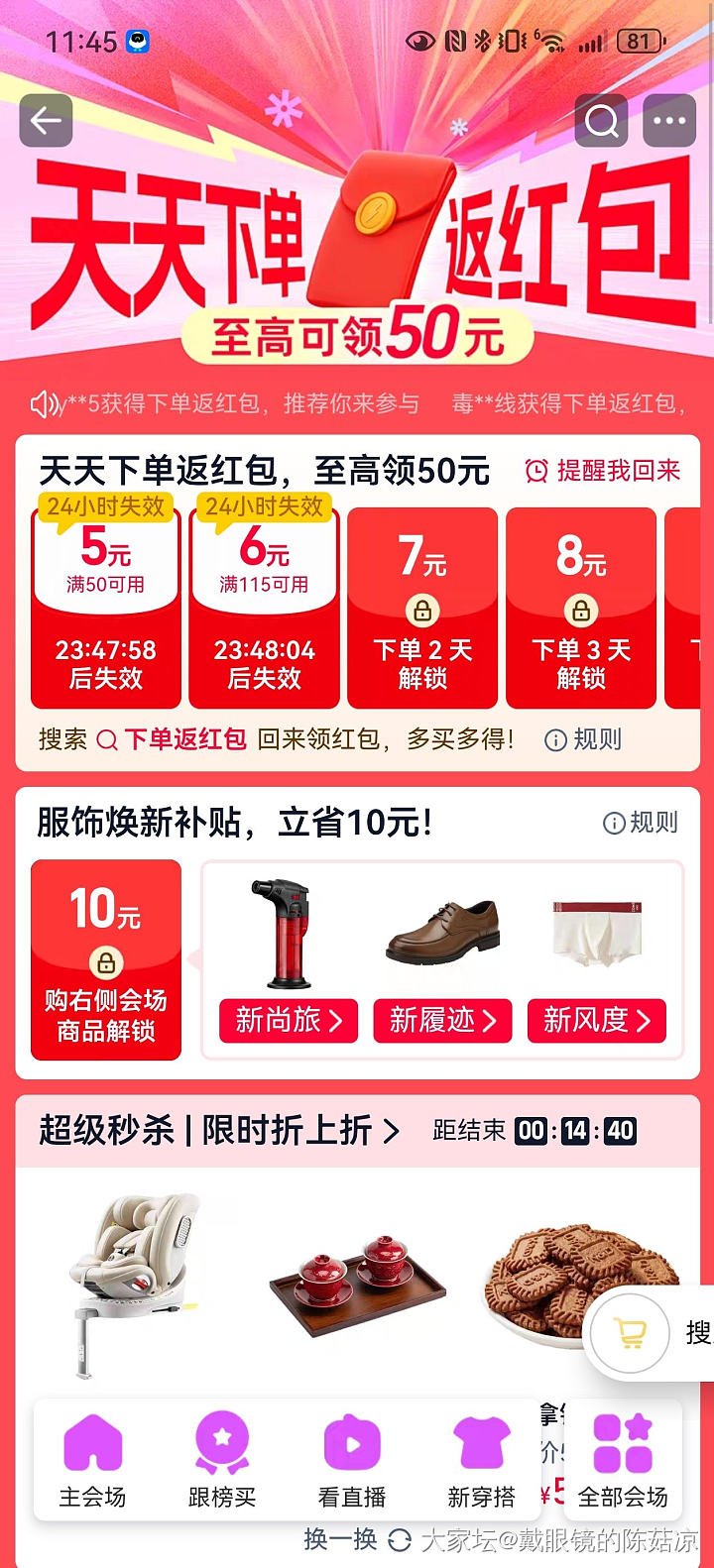714x1568 pixels.
Task: Open the red tea set product
Action: (357, 1281)
